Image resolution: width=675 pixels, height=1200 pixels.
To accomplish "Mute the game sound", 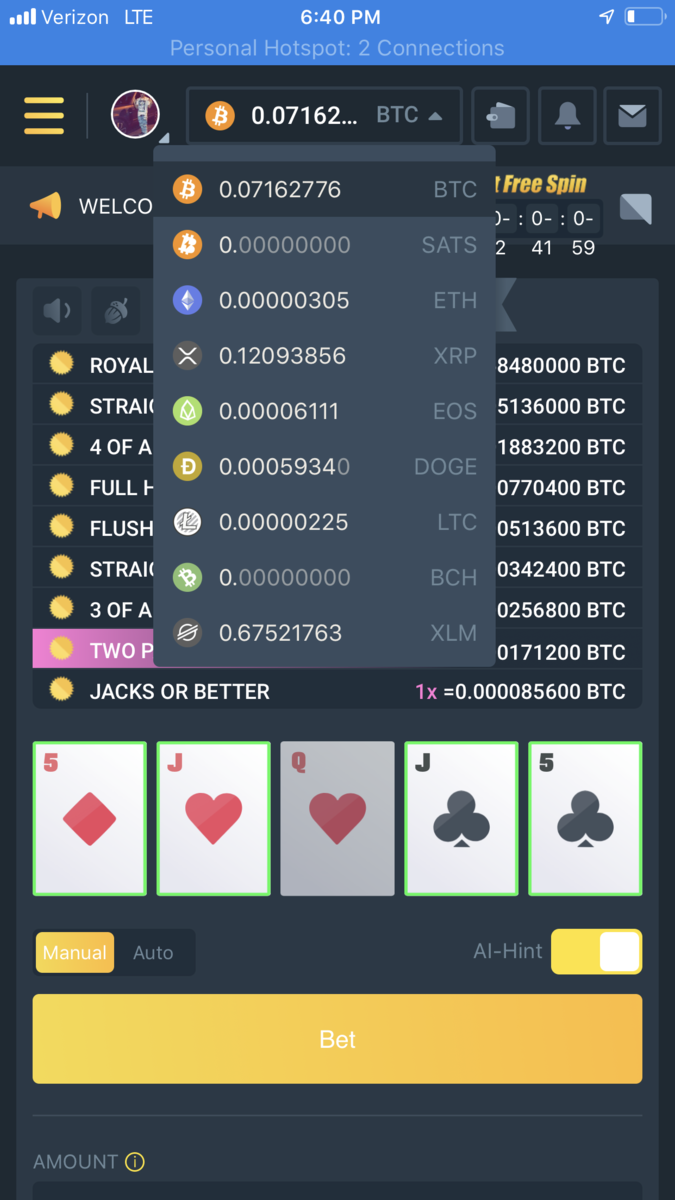I will click(x=58, y=311).
